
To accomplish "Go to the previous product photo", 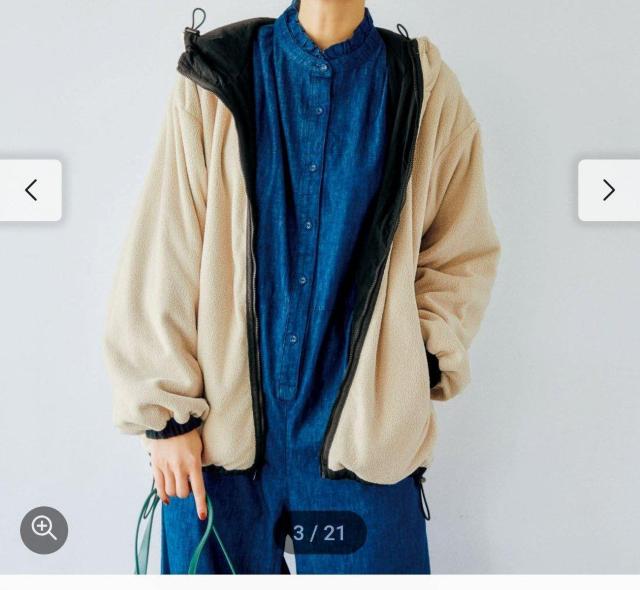I will (30, 190).
